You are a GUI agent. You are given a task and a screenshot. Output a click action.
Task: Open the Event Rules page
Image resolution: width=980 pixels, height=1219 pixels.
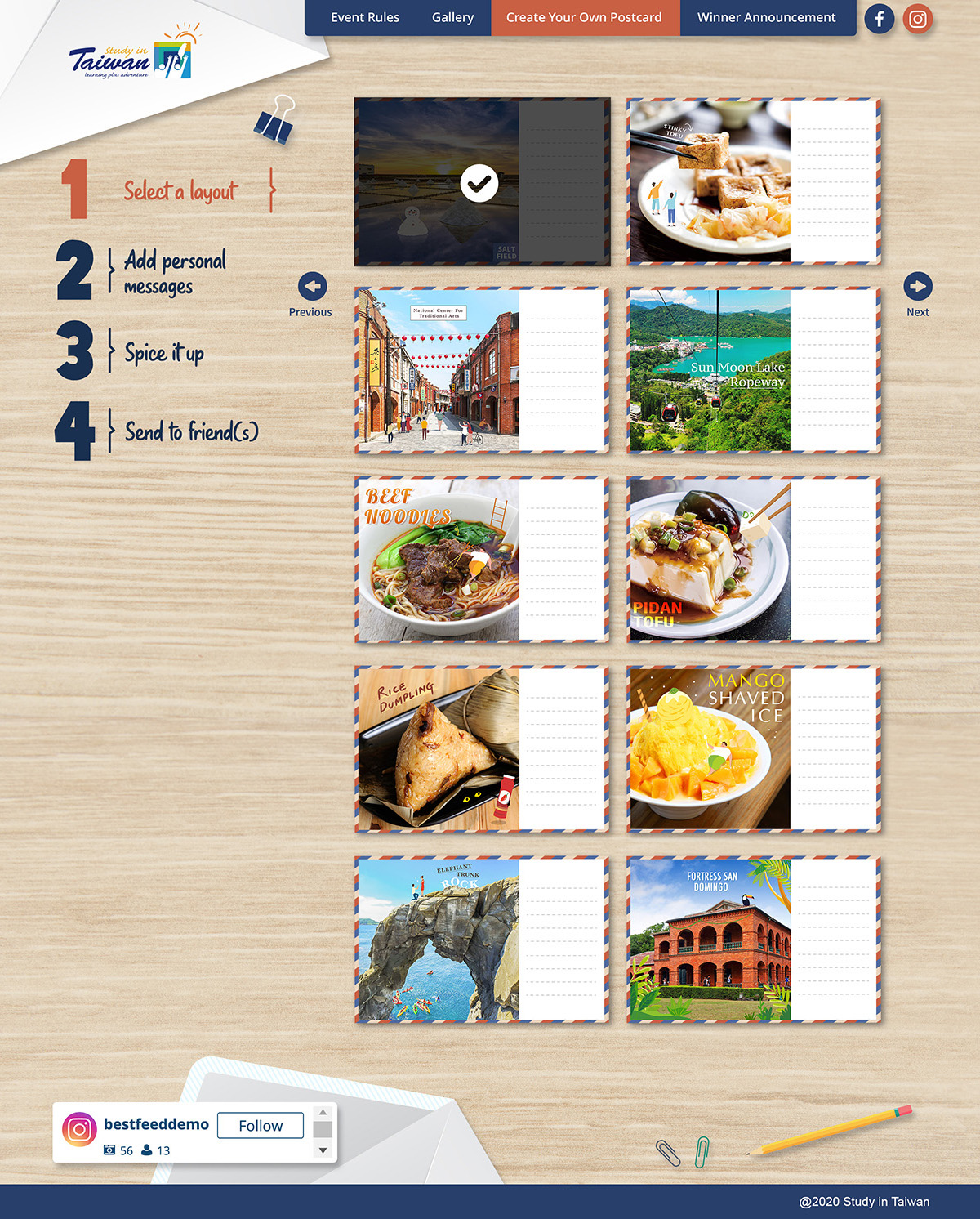(365, 17)
